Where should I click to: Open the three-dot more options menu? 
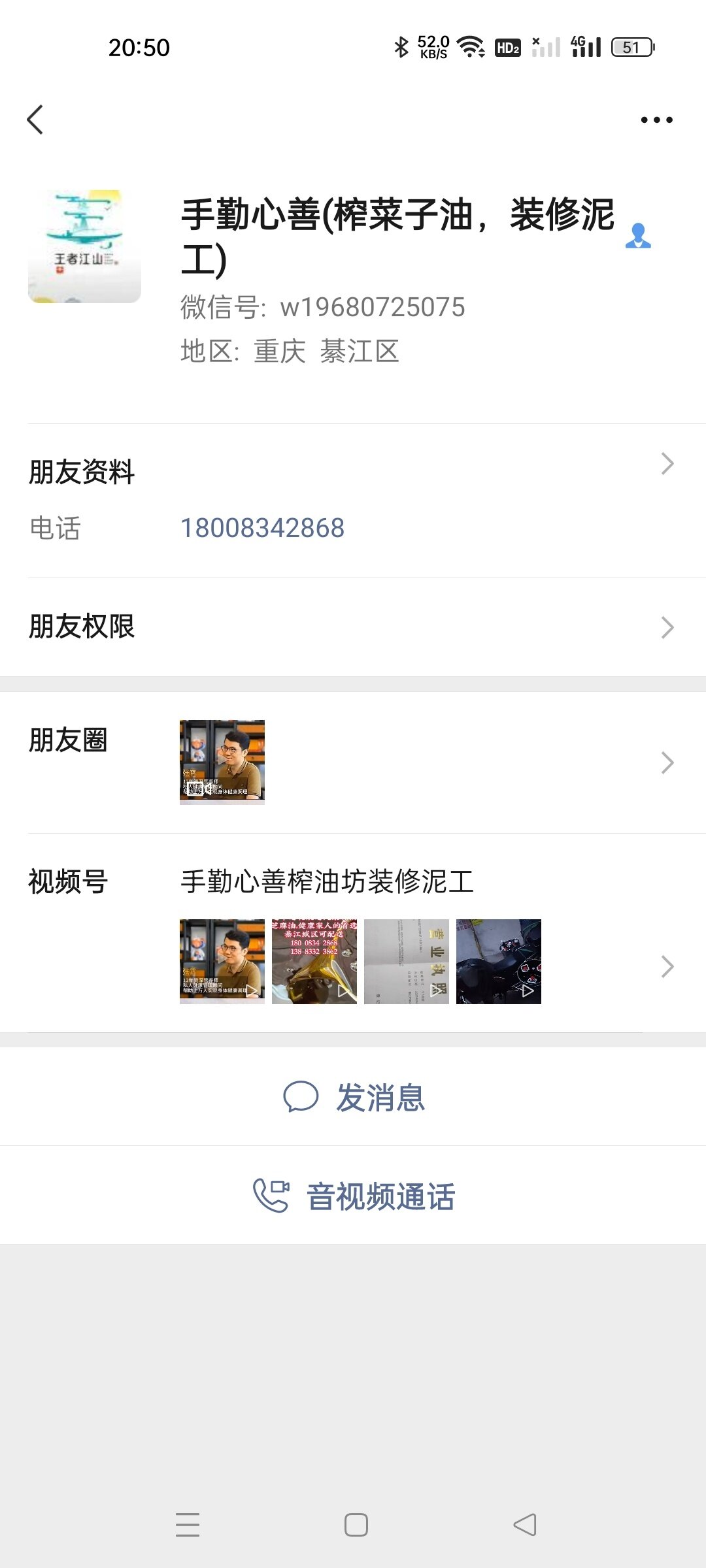[656, 120]
